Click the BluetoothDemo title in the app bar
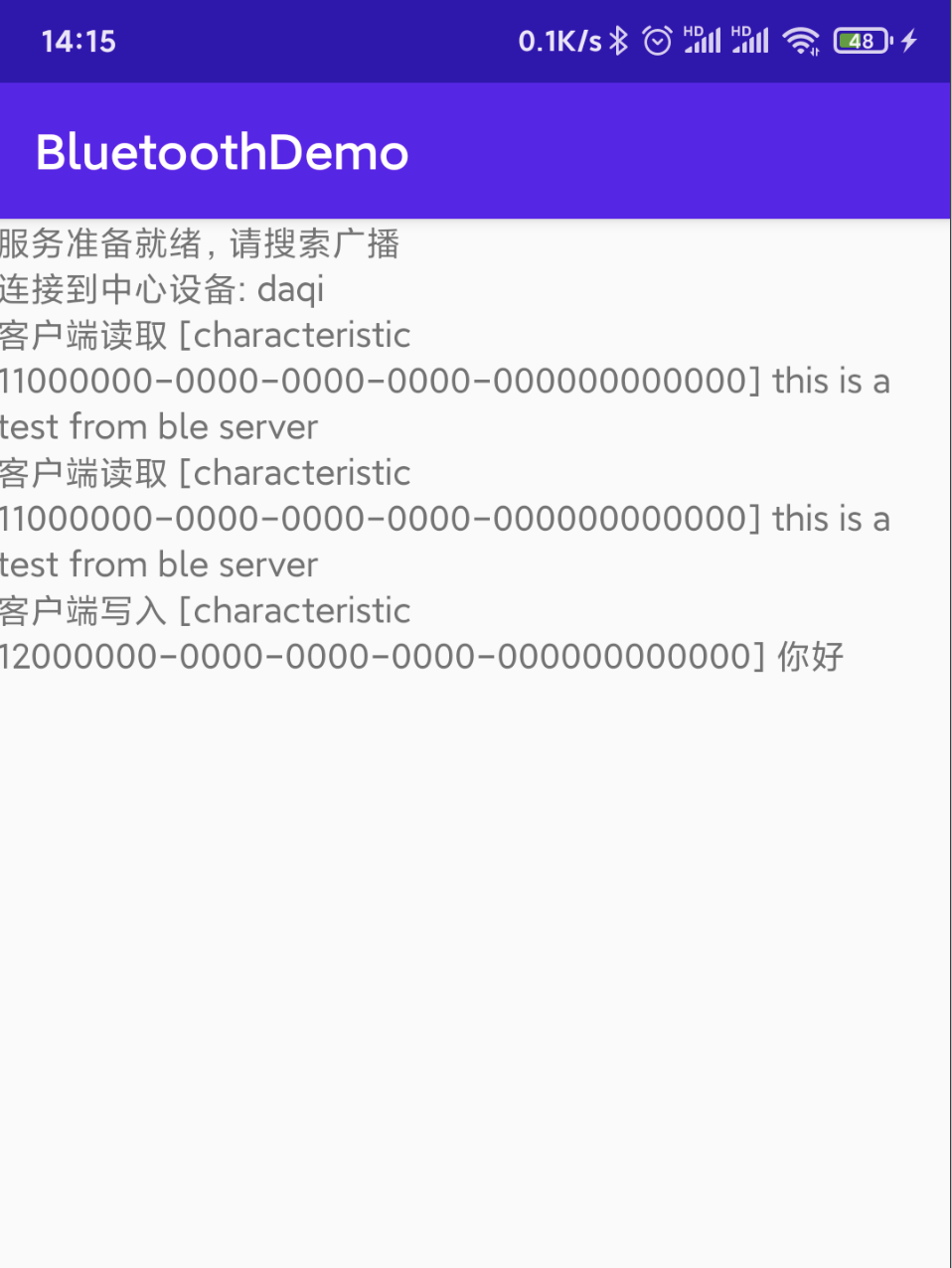952x1268 pixels. (x=223, y=151)
